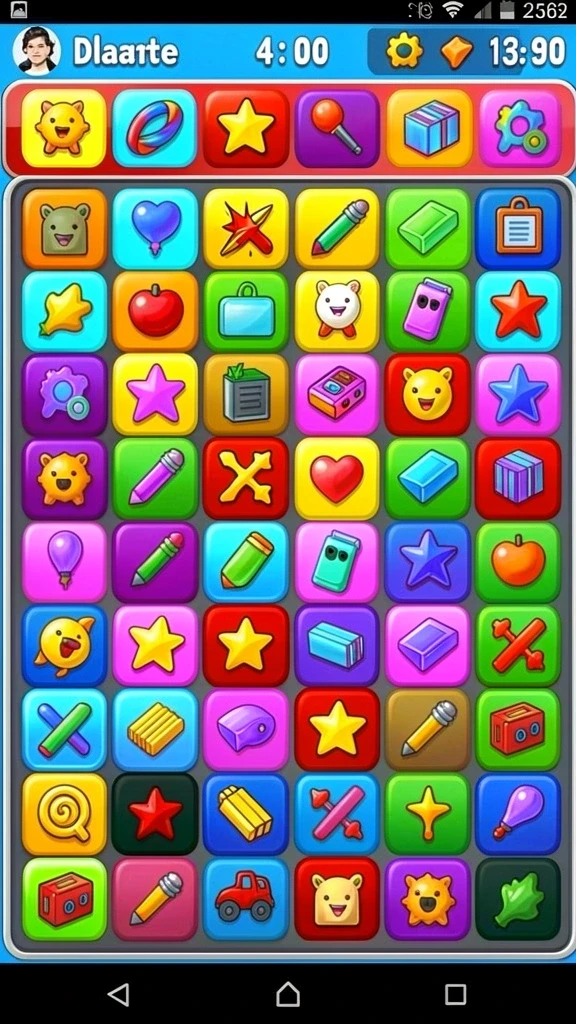Tap the red apple tile

coord(155,312)
